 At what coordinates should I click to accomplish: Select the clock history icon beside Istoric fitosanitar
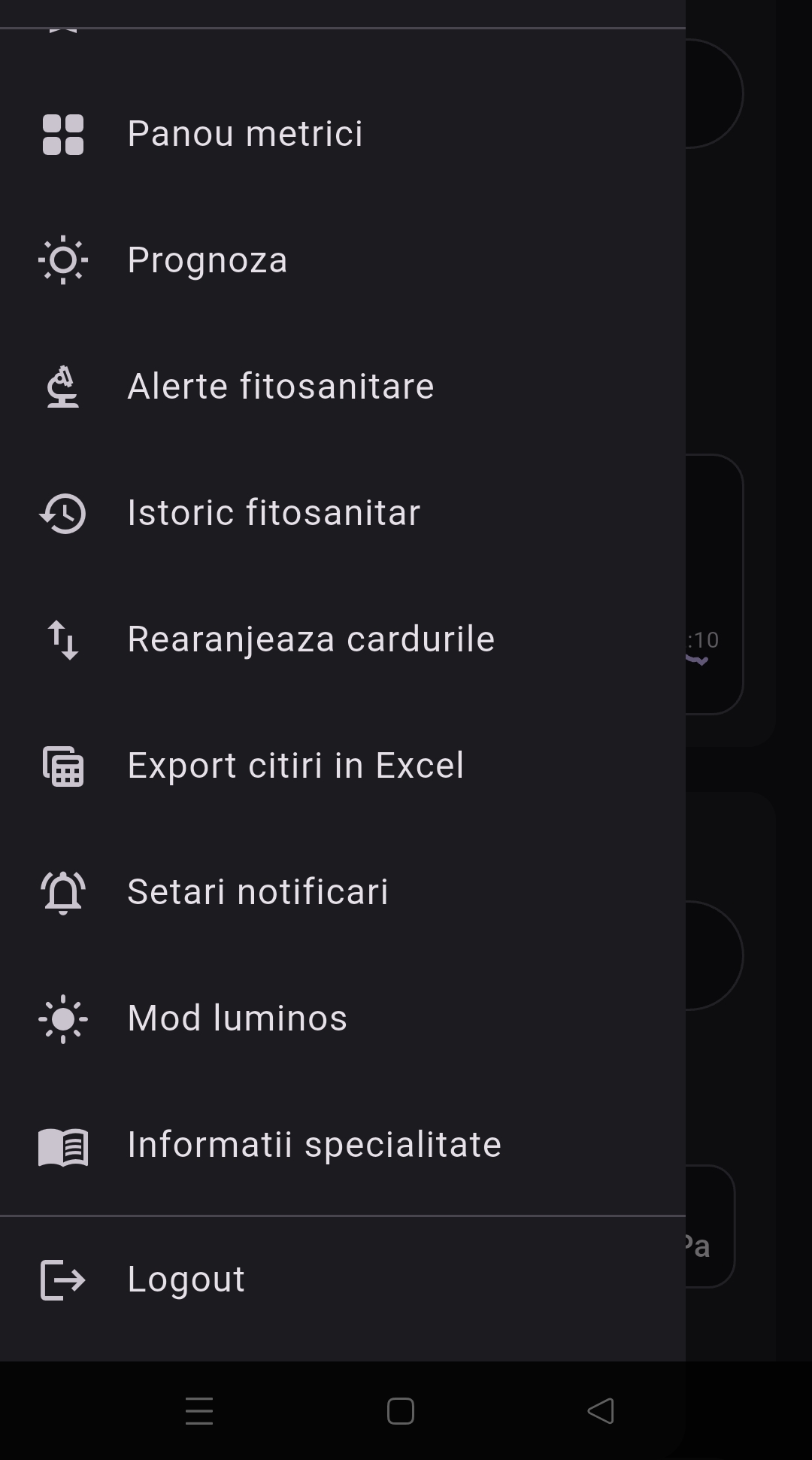(x=63, y=514)
